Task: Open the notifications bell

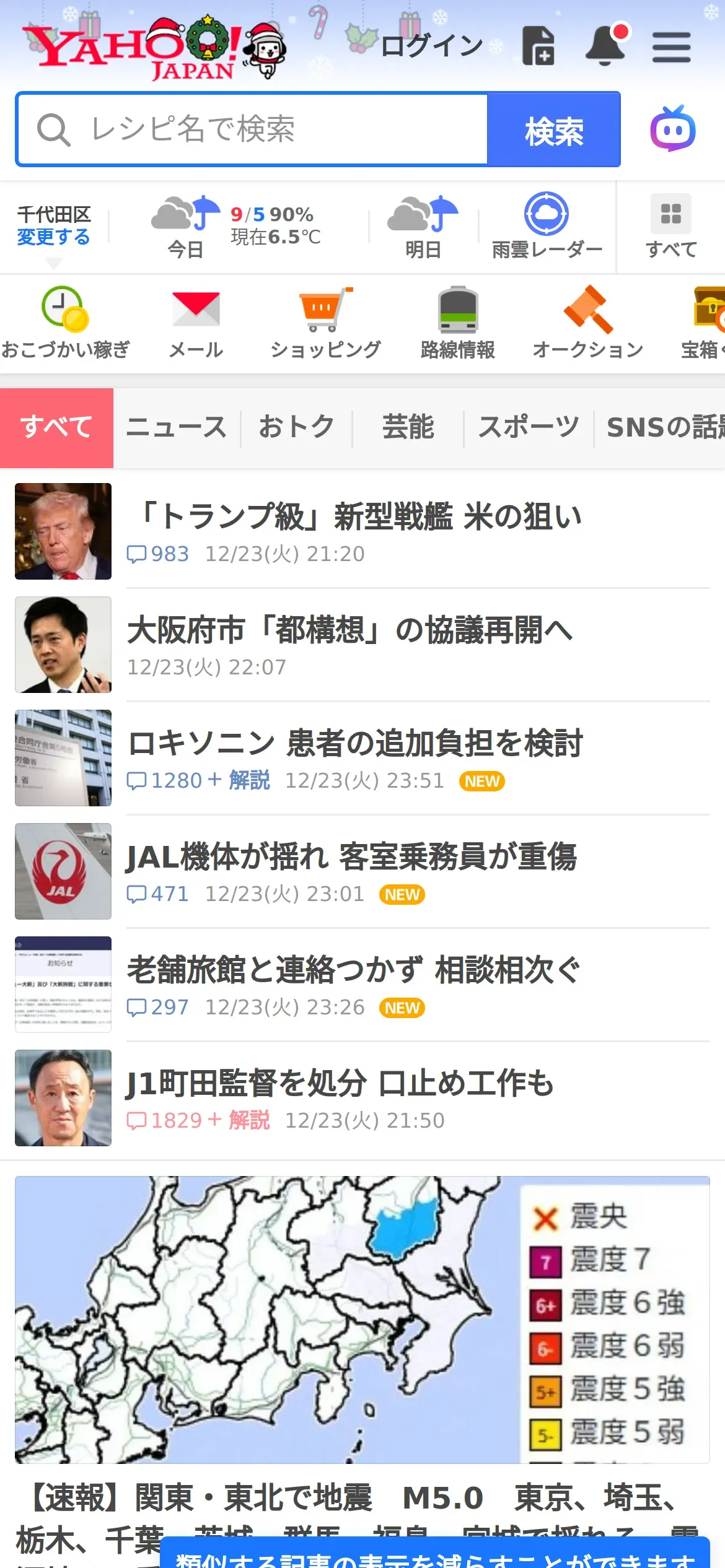Action: pos(605,46)
